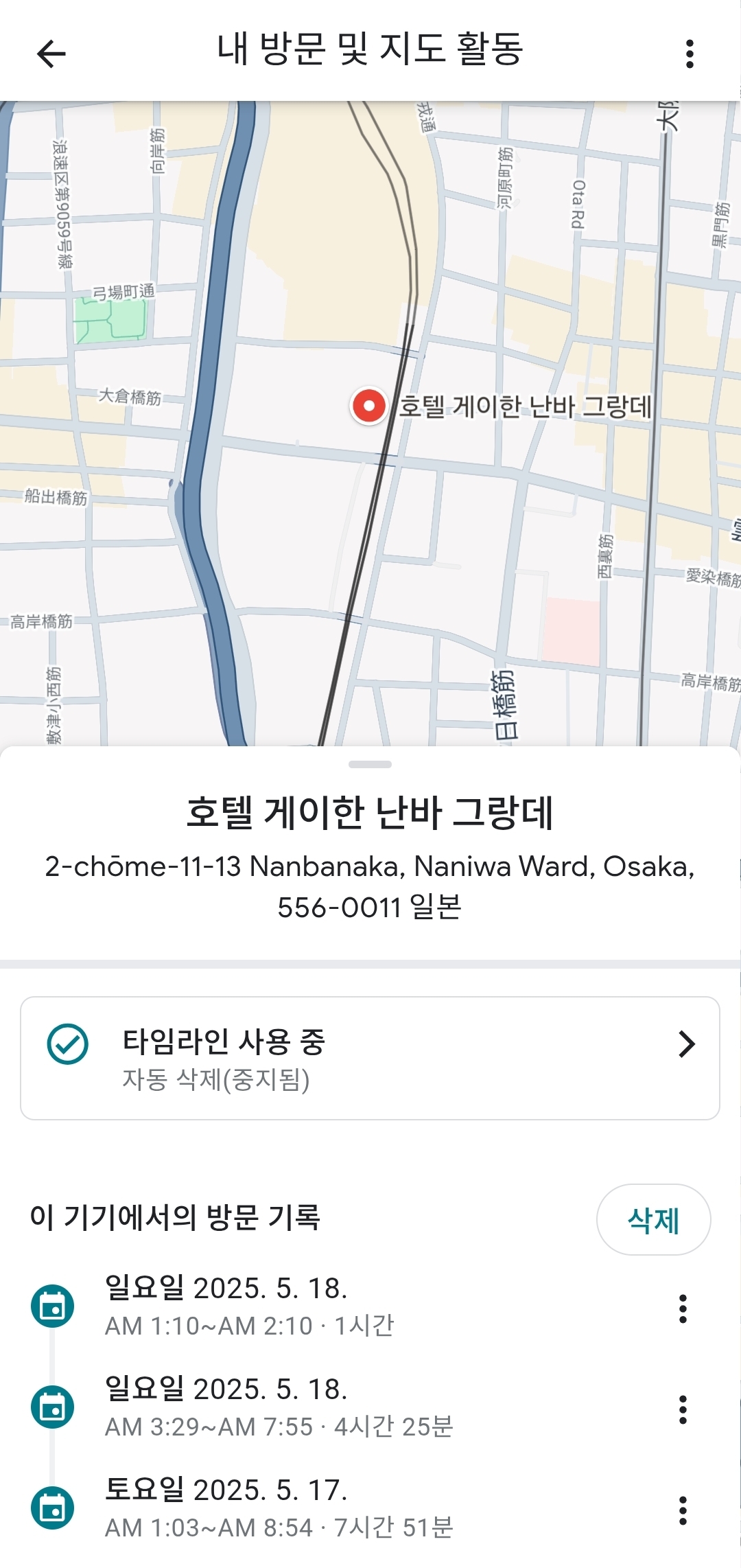Open options for the AM 1:03~AM 8:54 visit

coord(683,1510)
